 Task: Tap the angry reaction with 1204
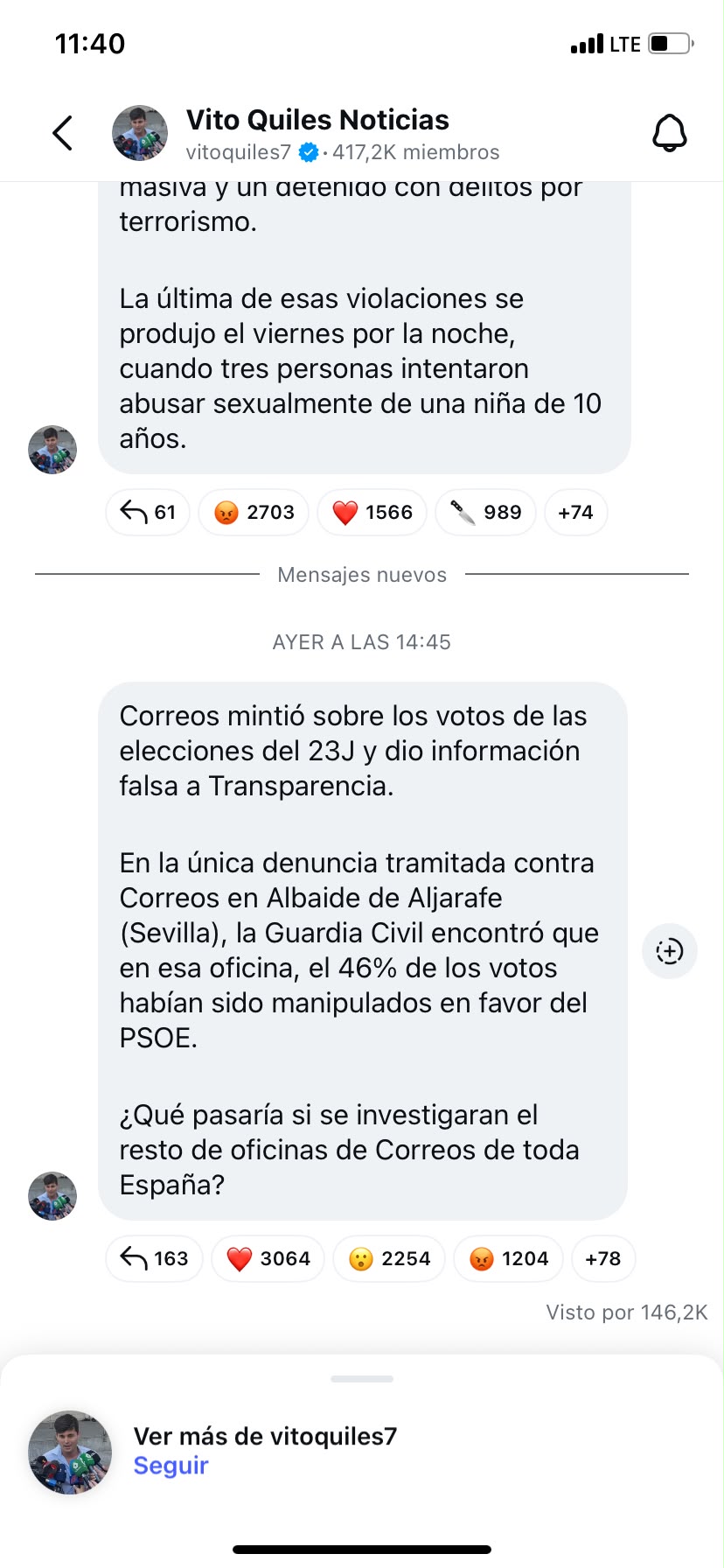tap(508, 1258)
